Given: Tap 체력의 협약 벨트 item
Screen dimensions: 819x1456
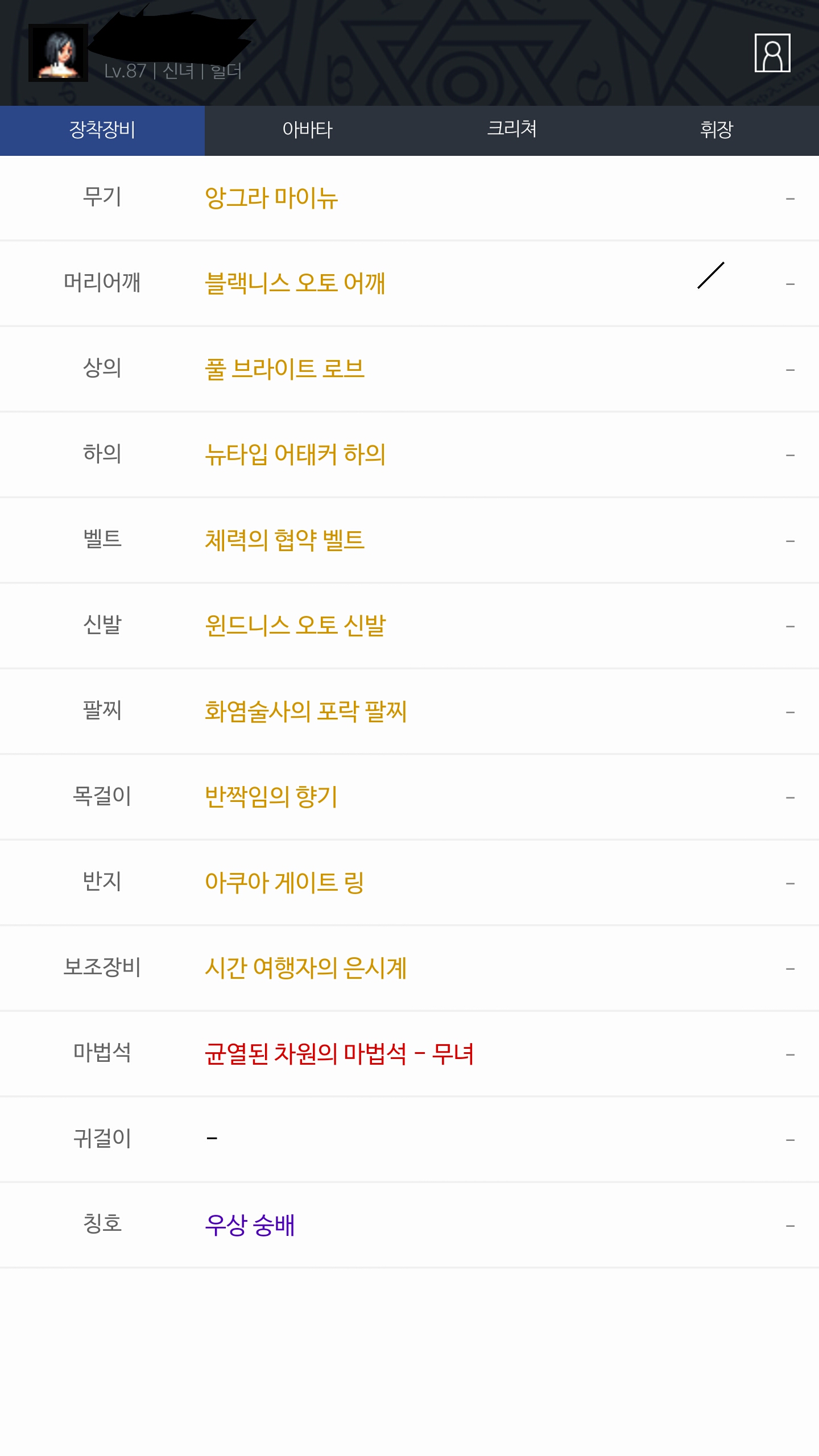Looking at the screenshot, I should click(x=284, y=540).
